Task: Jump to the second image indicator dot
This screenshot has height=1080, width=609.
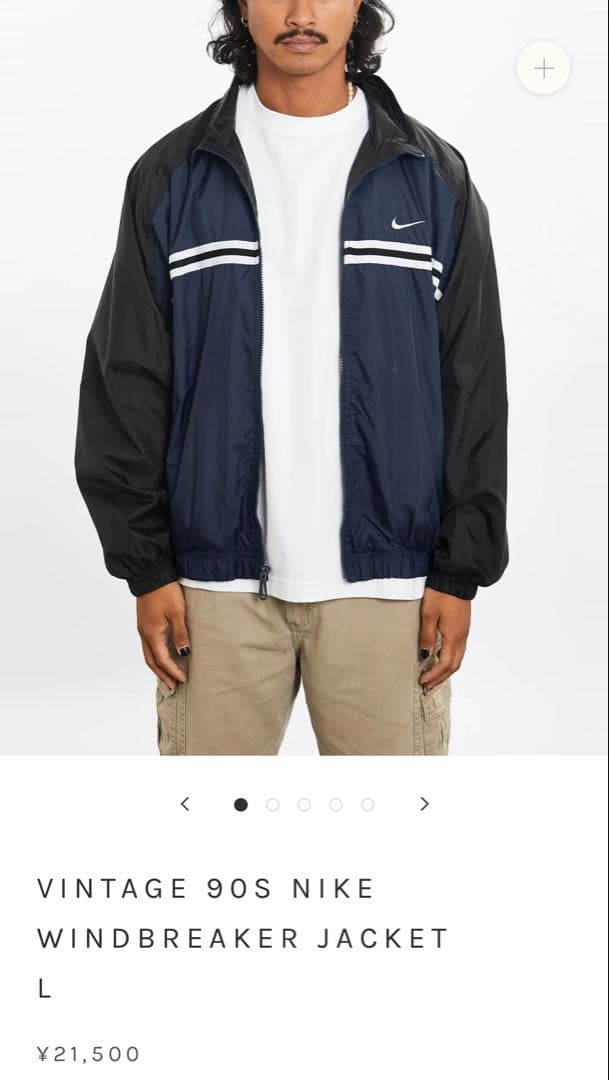Action: tap(272, 804)
